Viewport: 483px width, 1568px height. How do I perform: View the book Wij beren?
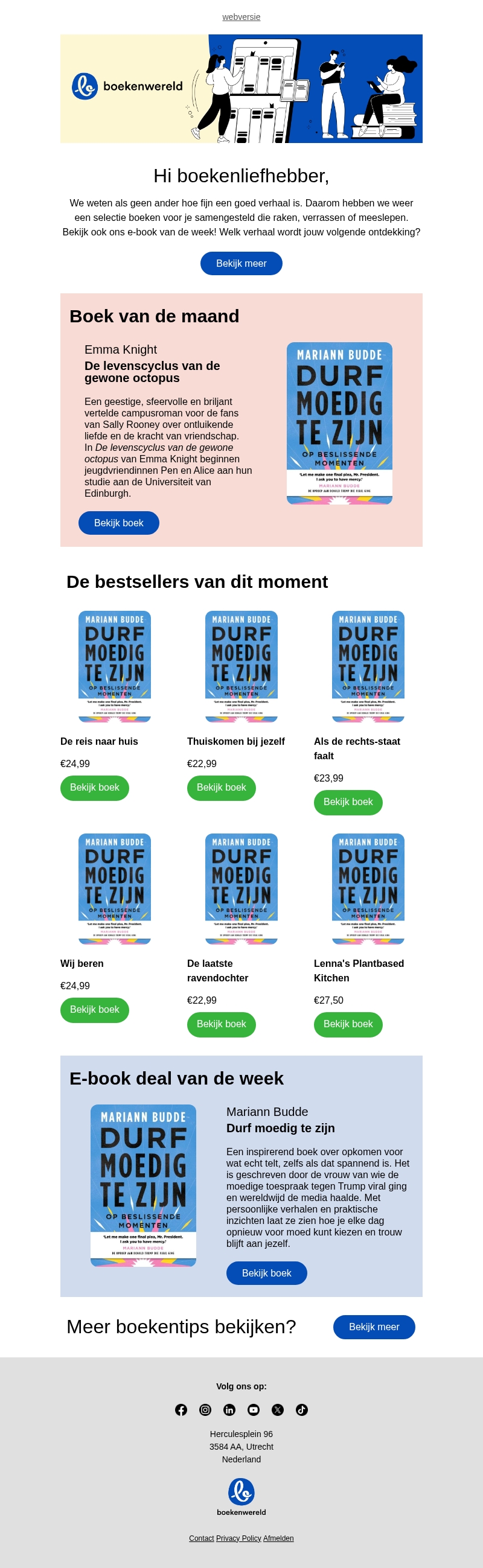coord(94,1010)
